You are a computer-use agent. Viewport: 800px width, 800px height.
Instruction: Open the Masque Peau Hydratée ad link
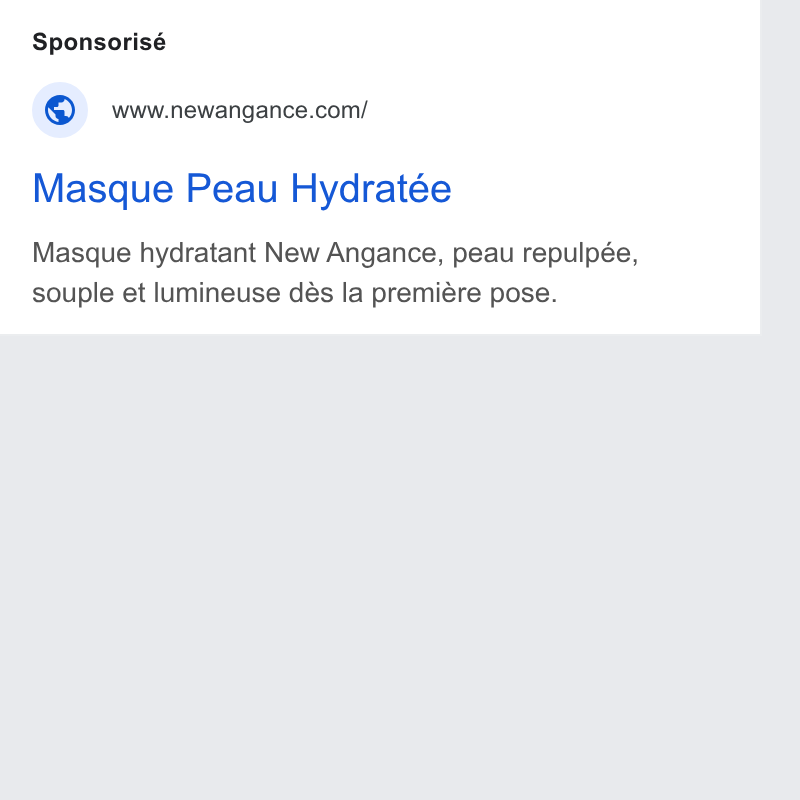coord(242,189)
